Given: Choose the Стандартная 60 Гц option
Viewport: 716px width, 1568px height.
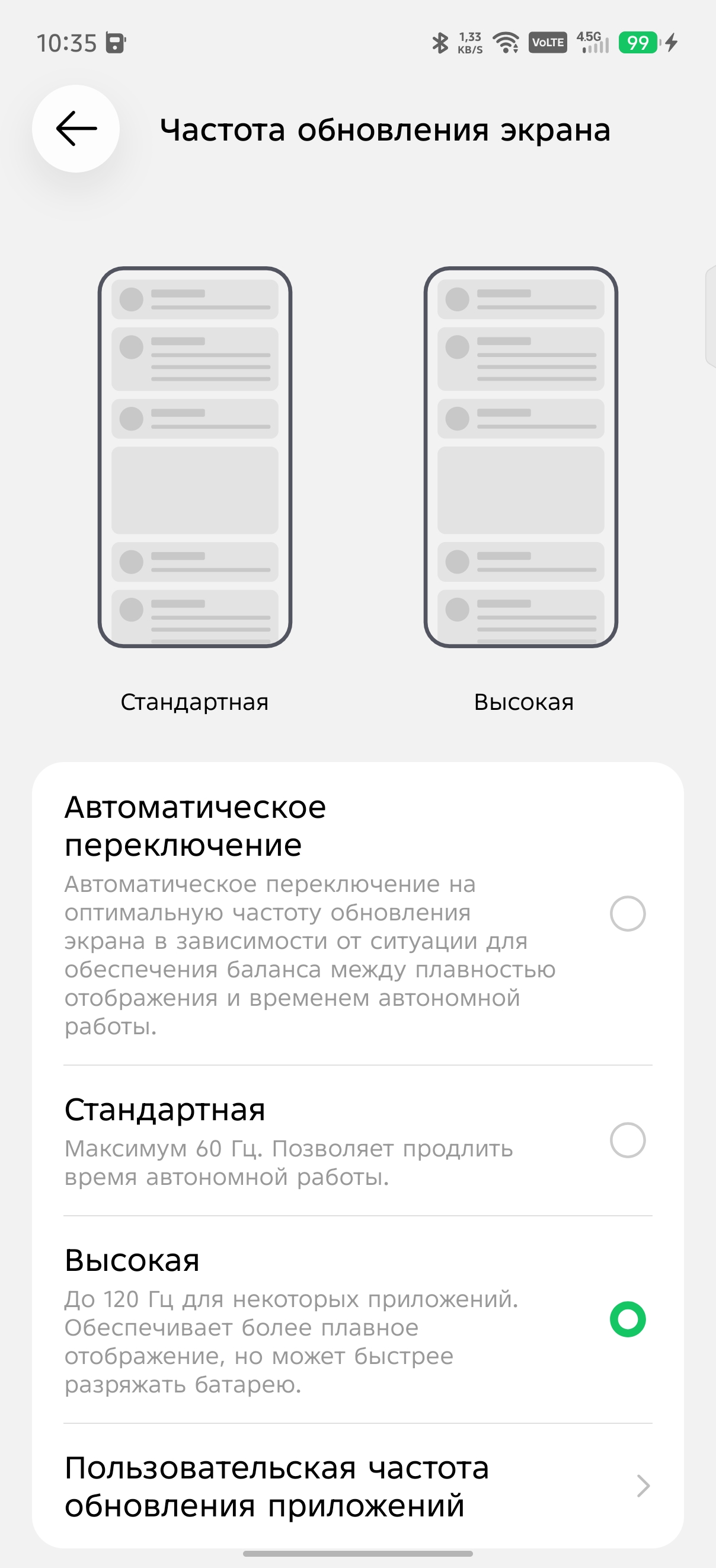Looking at the screenshot, I should click(627, 1139).
